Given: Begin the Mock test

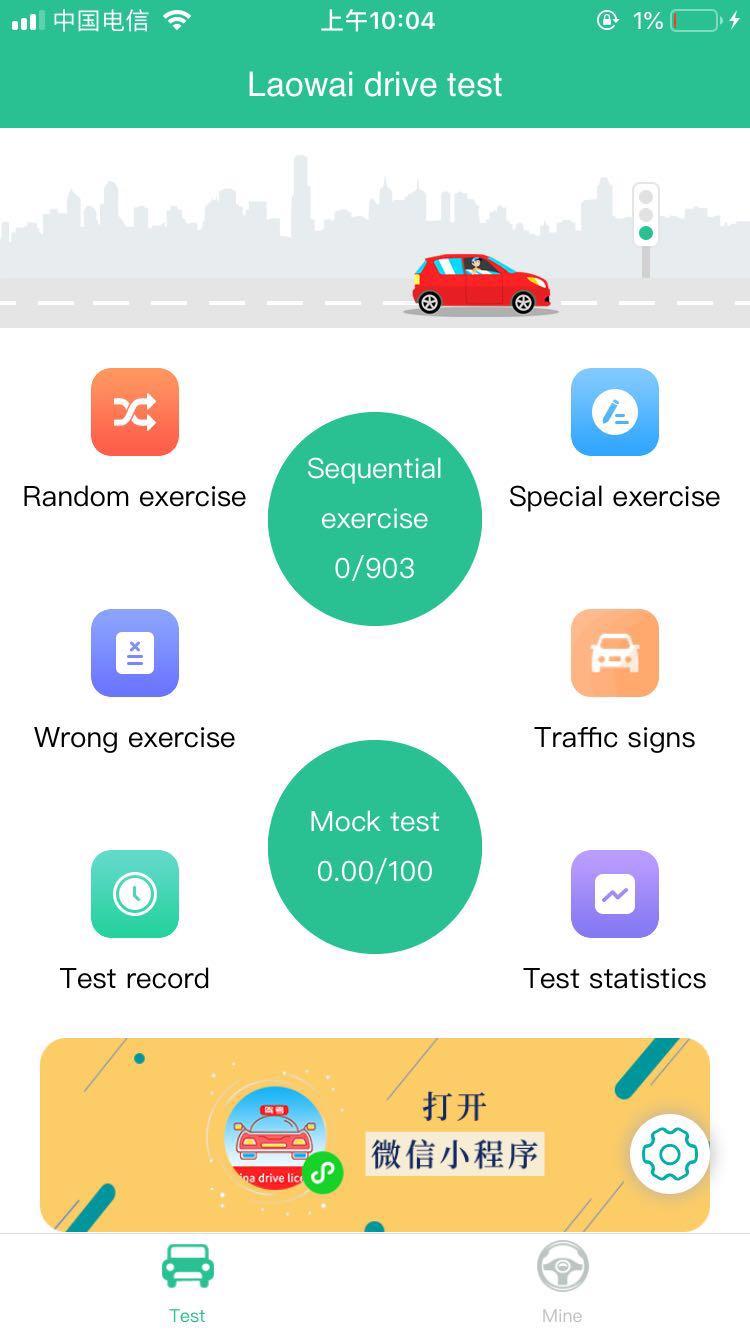Looking at the screenshot, I should pyautogui.click(x=375, y=846).
